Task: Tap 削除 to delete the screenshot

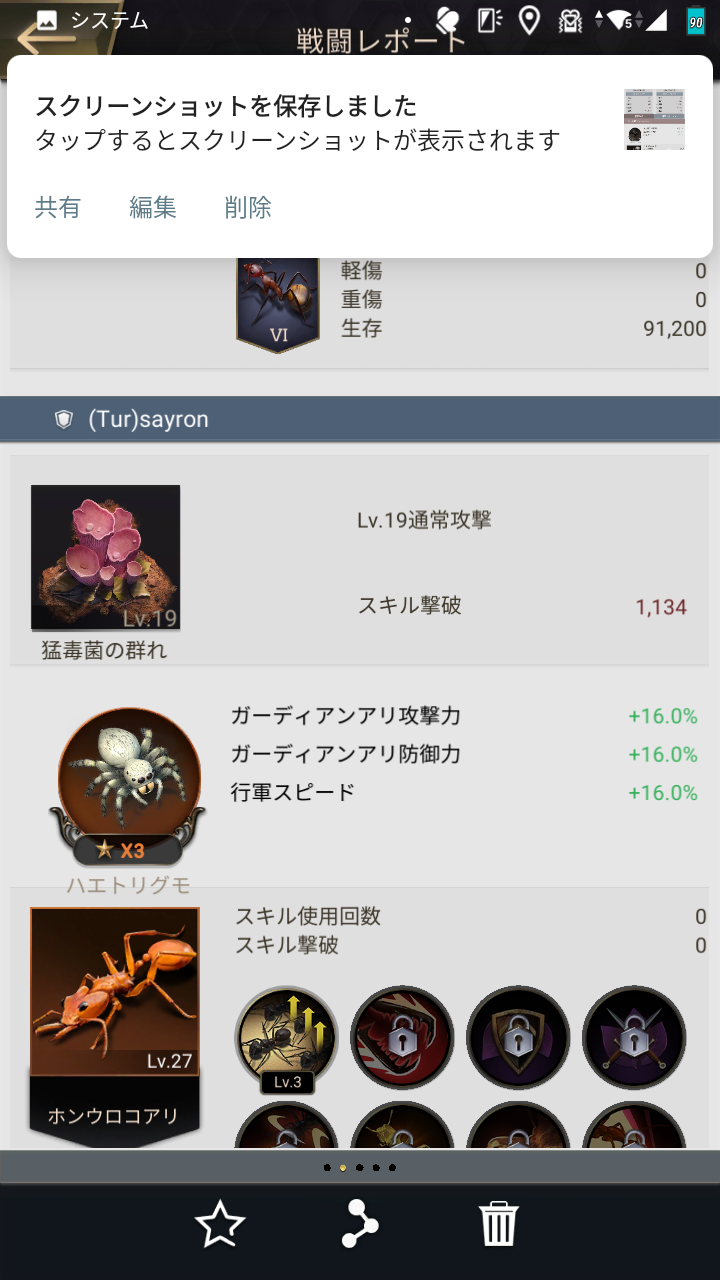Action: click(x=248, y=207)
